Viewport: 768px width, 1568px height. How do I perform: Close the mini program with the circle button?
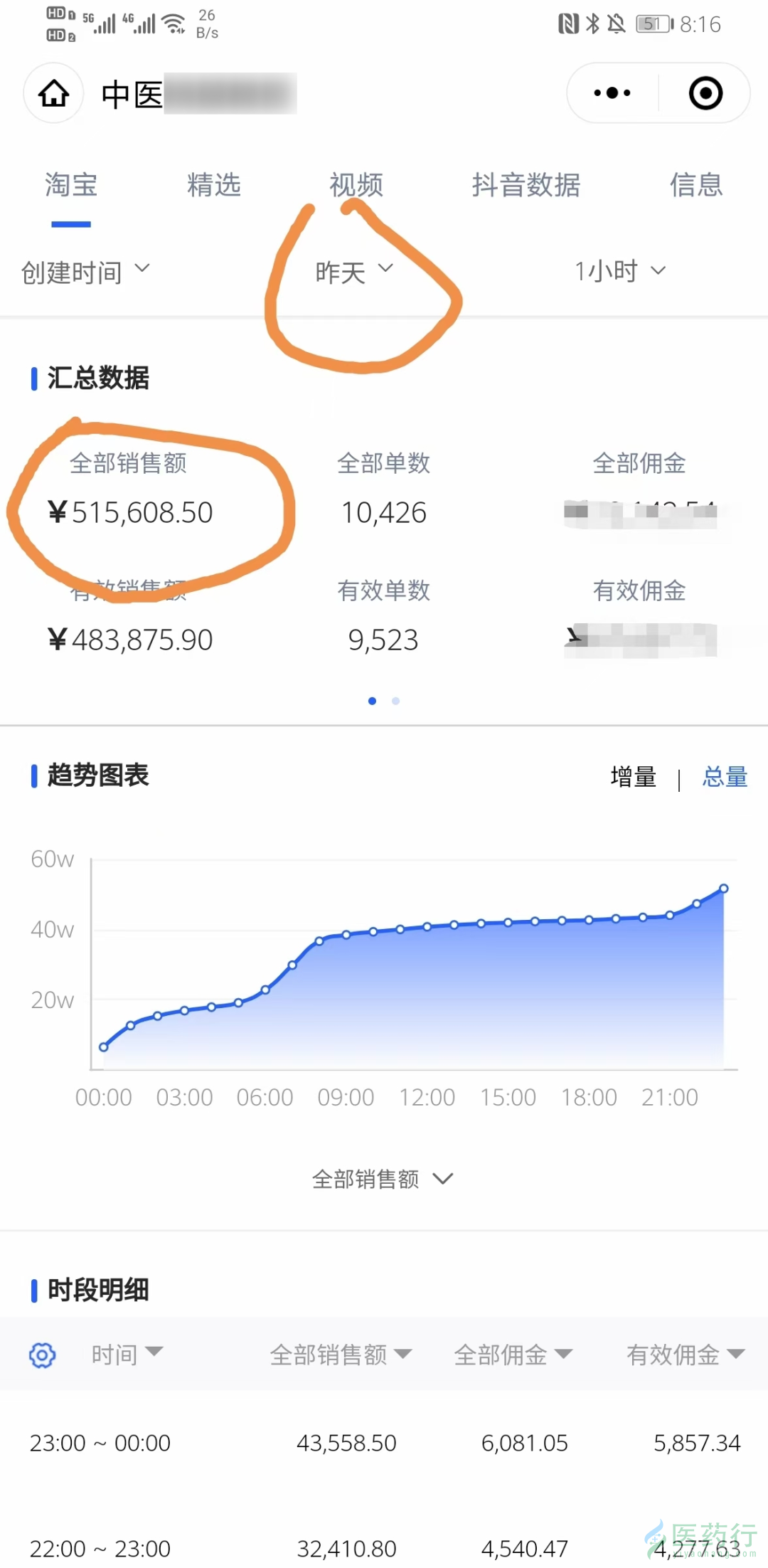tap(705, 93)
